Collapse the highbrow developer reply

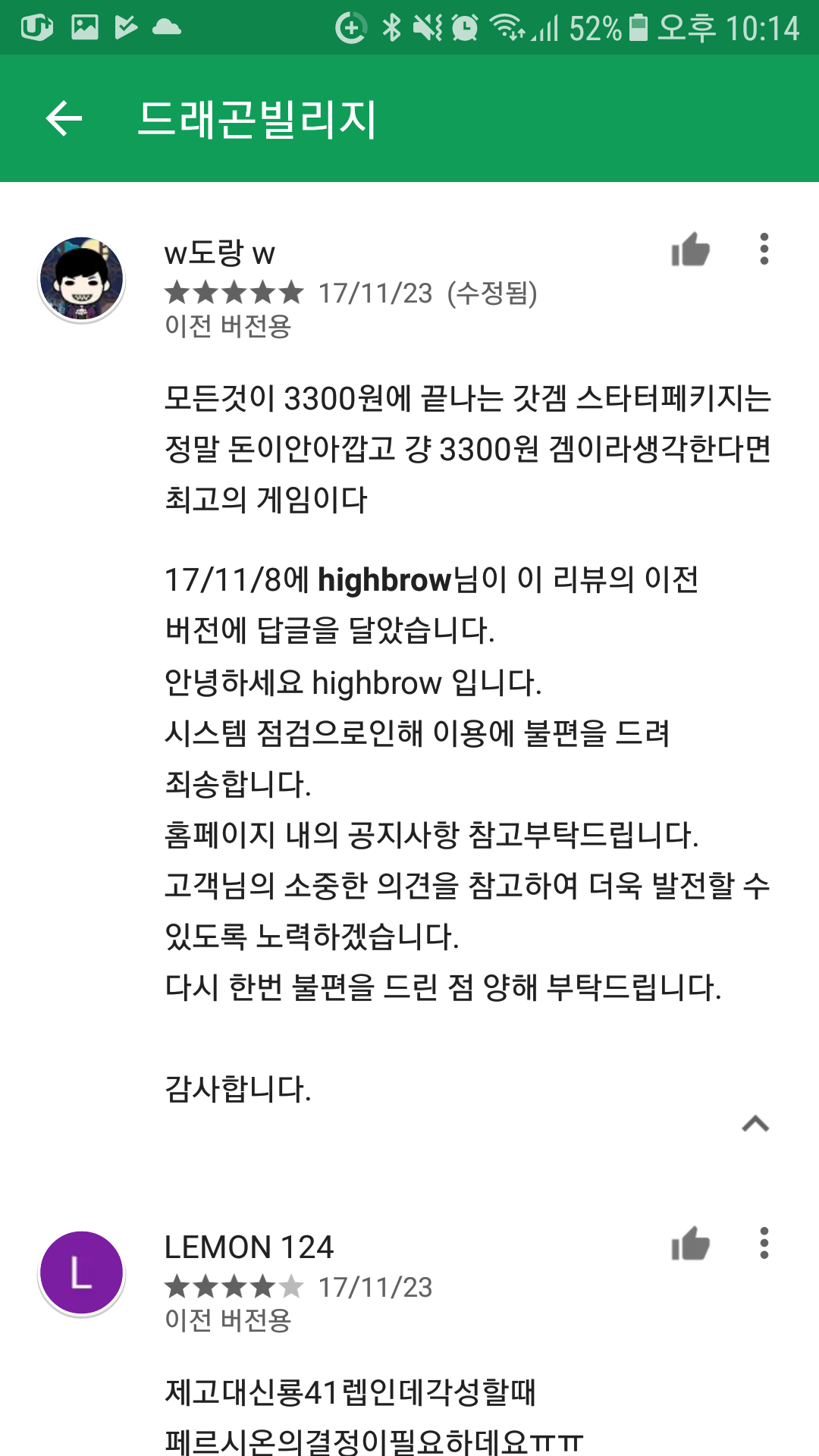pos(755,1124)
